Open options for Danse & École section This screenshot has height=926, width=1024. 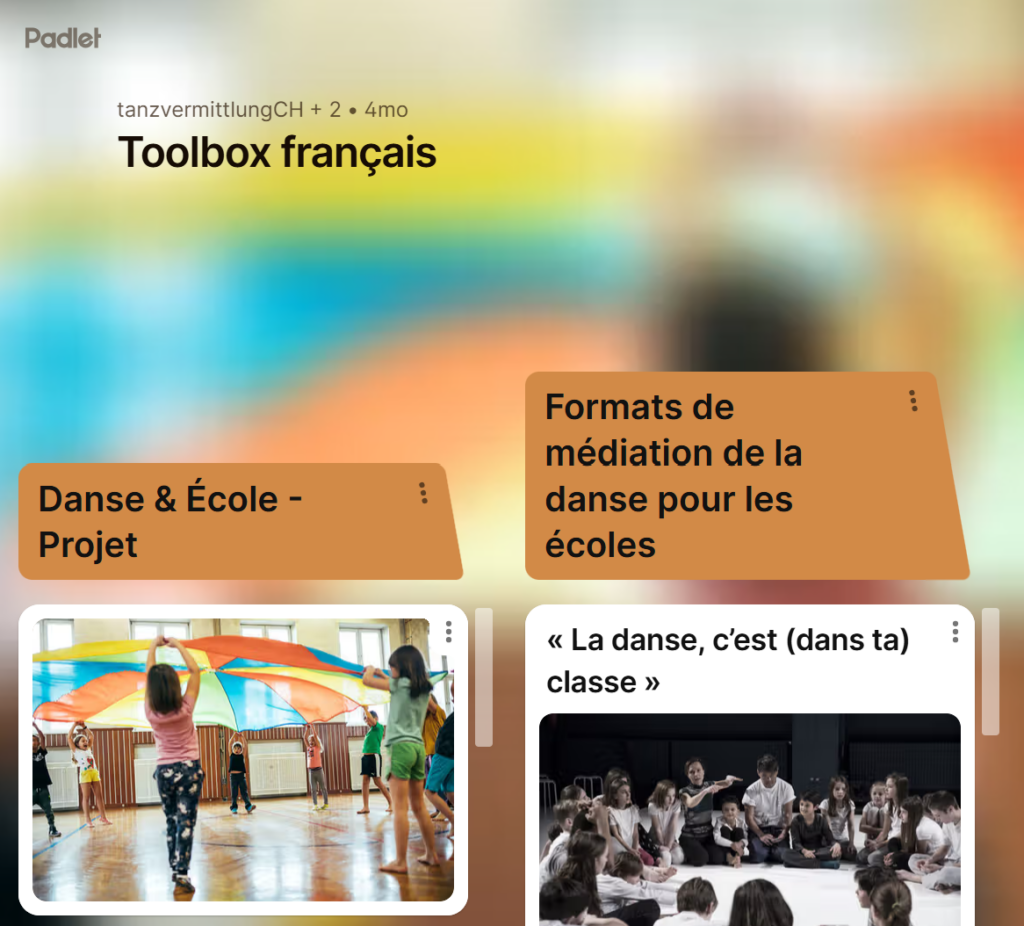[x=423, y=493]
